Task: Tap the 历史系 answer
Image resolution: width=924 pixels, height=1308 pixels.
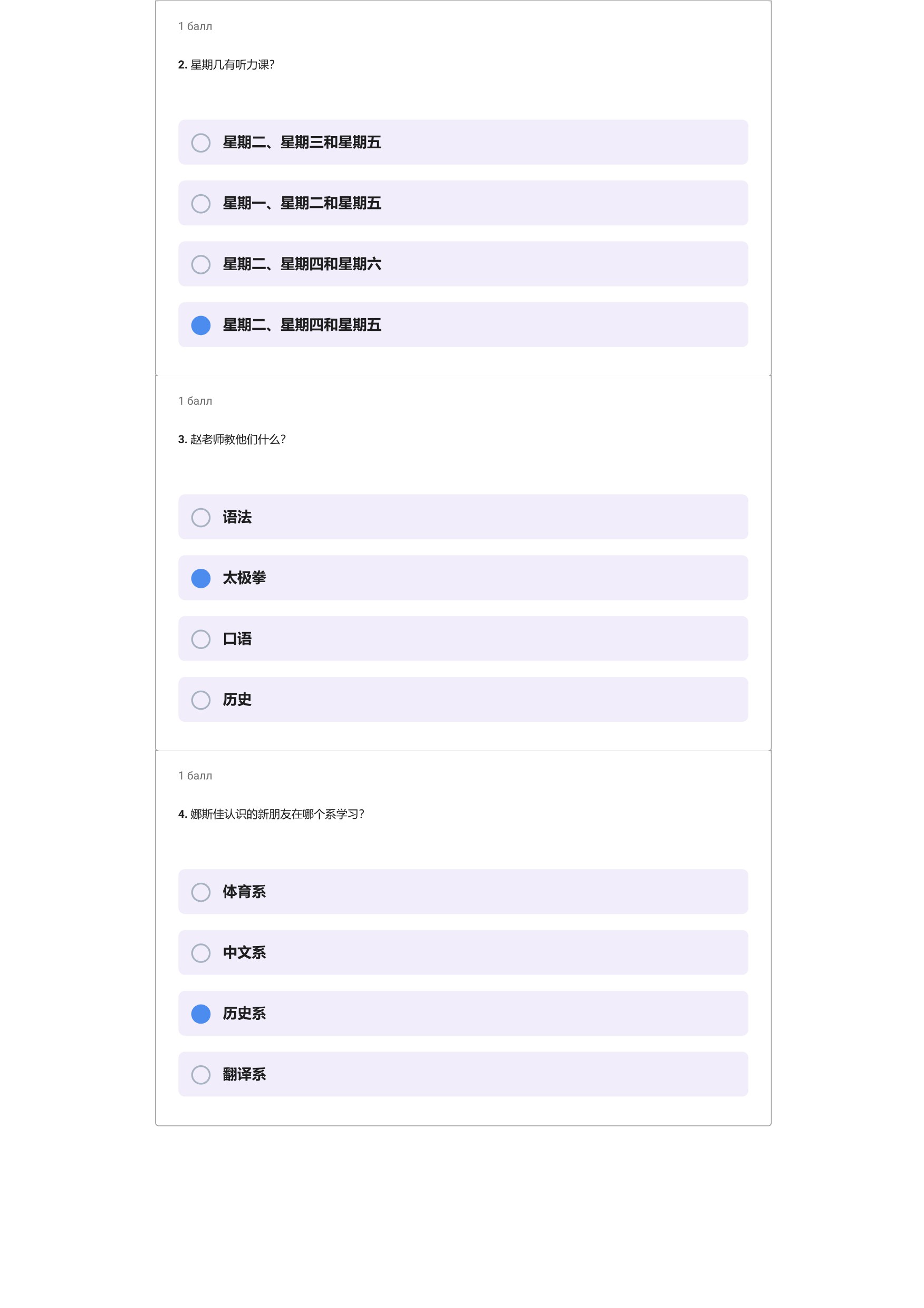Action: [x=463, y=1014]
